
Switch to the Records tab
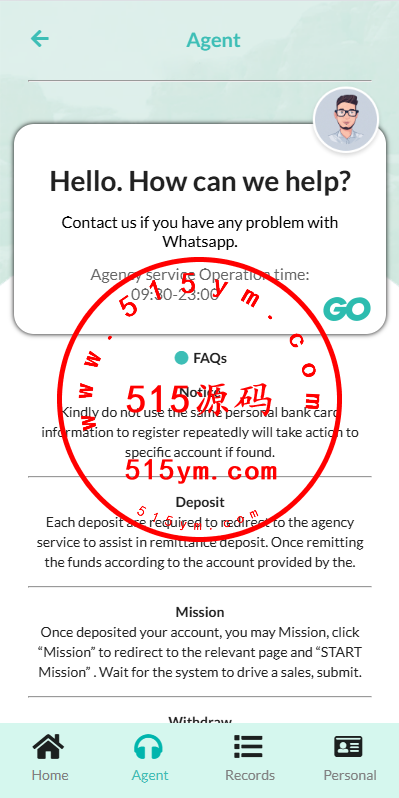(x=249, y=758)
